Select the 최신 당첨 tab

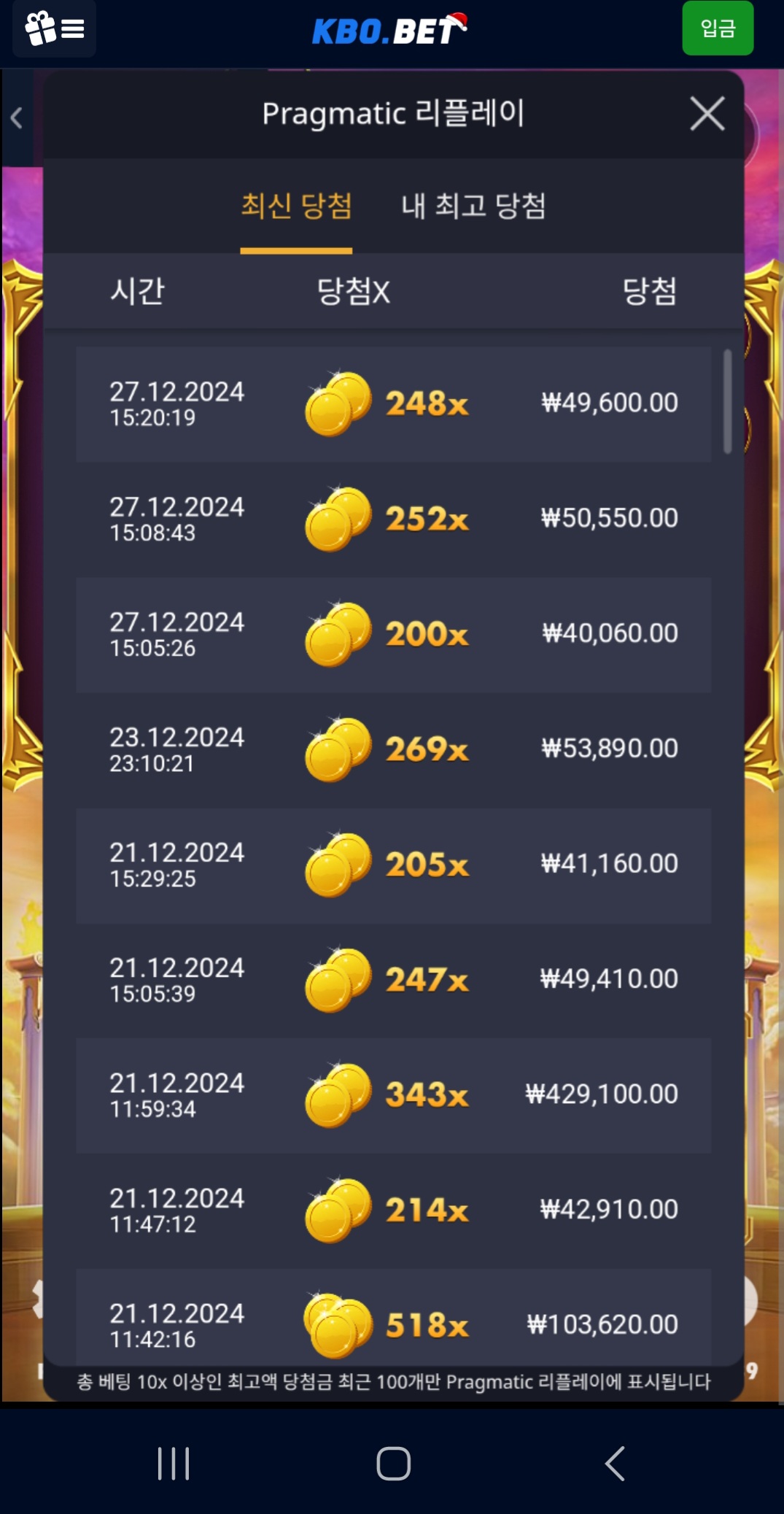tap(296, 206)
